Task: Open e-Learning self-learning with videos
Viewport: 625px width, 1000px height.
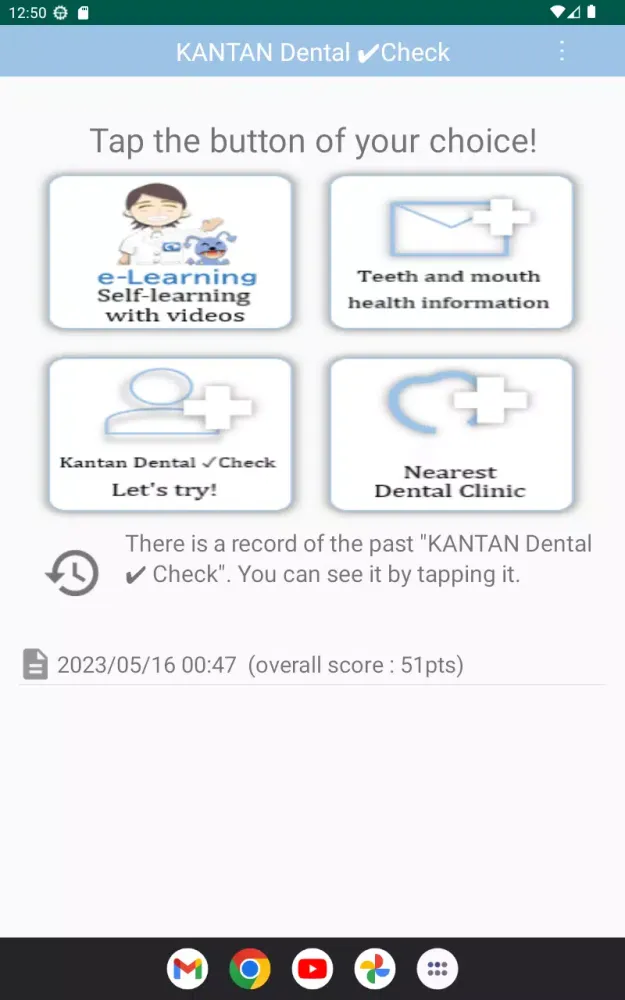Action: [x=170, y=252]
